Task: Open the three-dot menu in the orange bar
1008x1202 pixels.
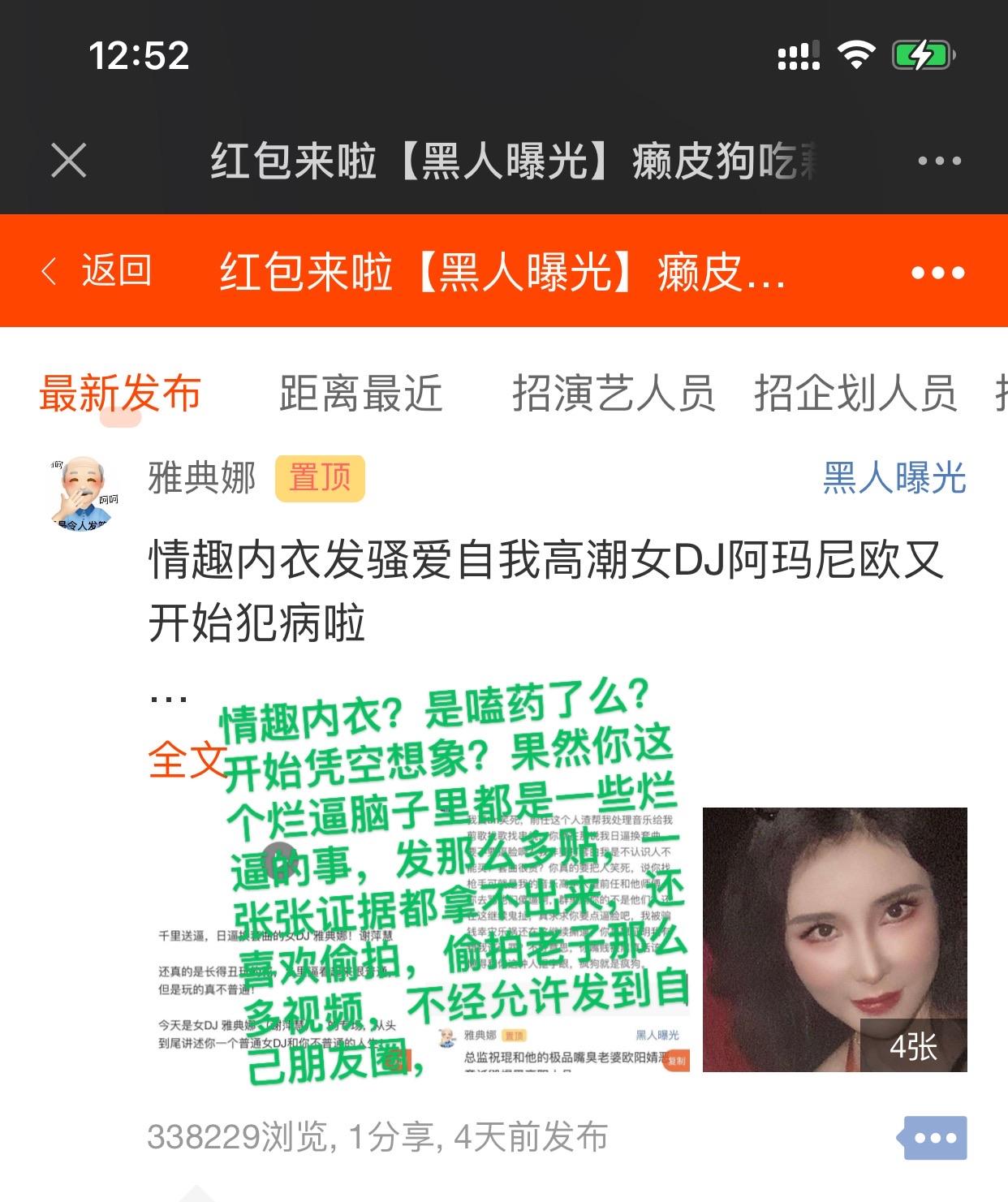Action: [x=937, y=273]
